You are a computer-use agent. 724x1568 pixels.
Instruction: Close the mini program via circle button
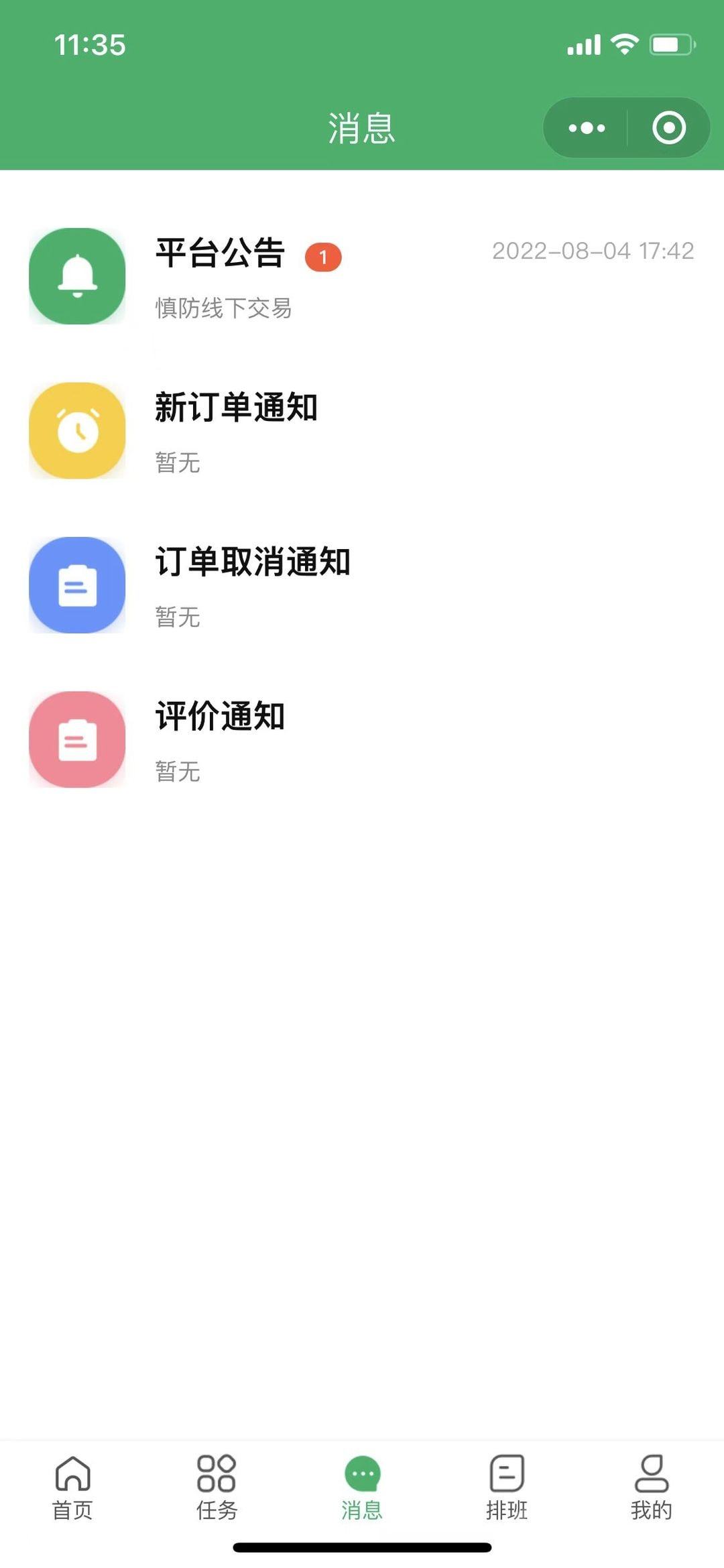tap(668, 128)
